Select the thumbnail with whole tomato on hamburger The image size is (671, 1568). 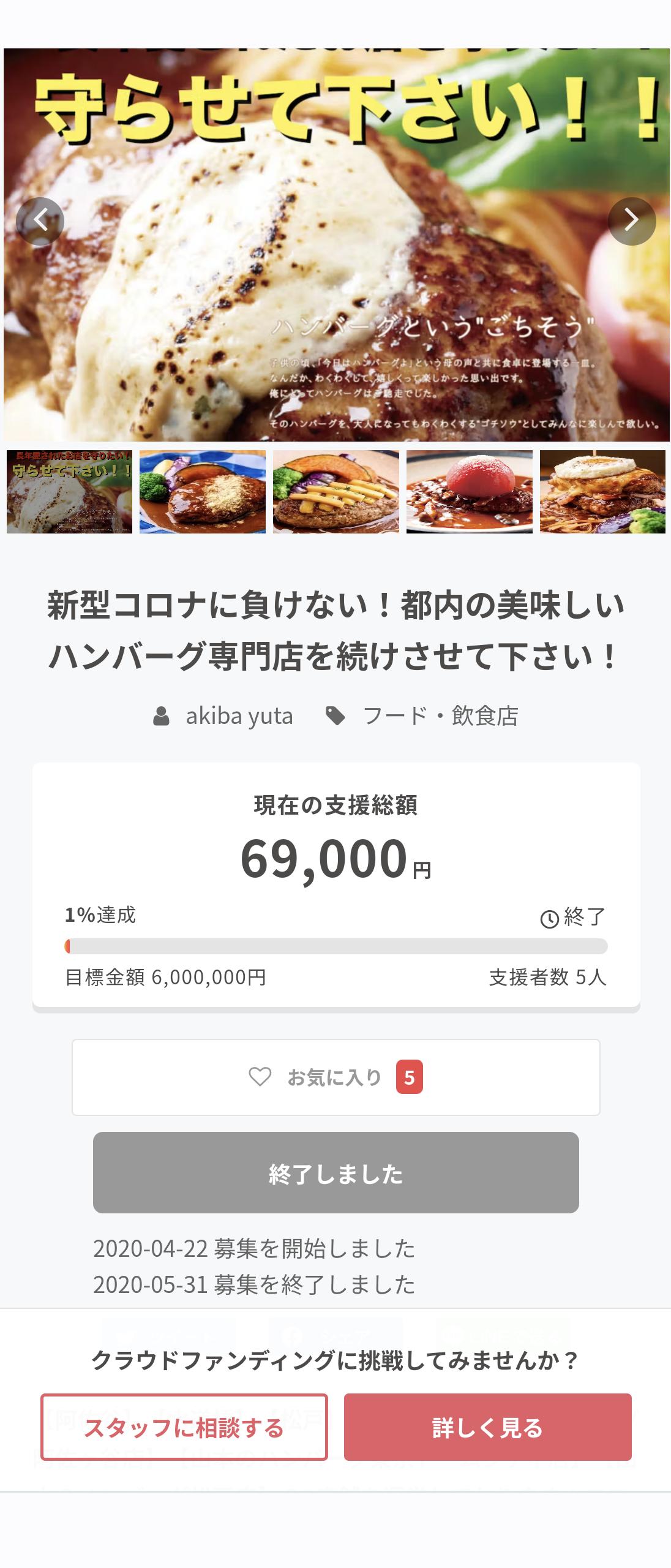point(470,492)
